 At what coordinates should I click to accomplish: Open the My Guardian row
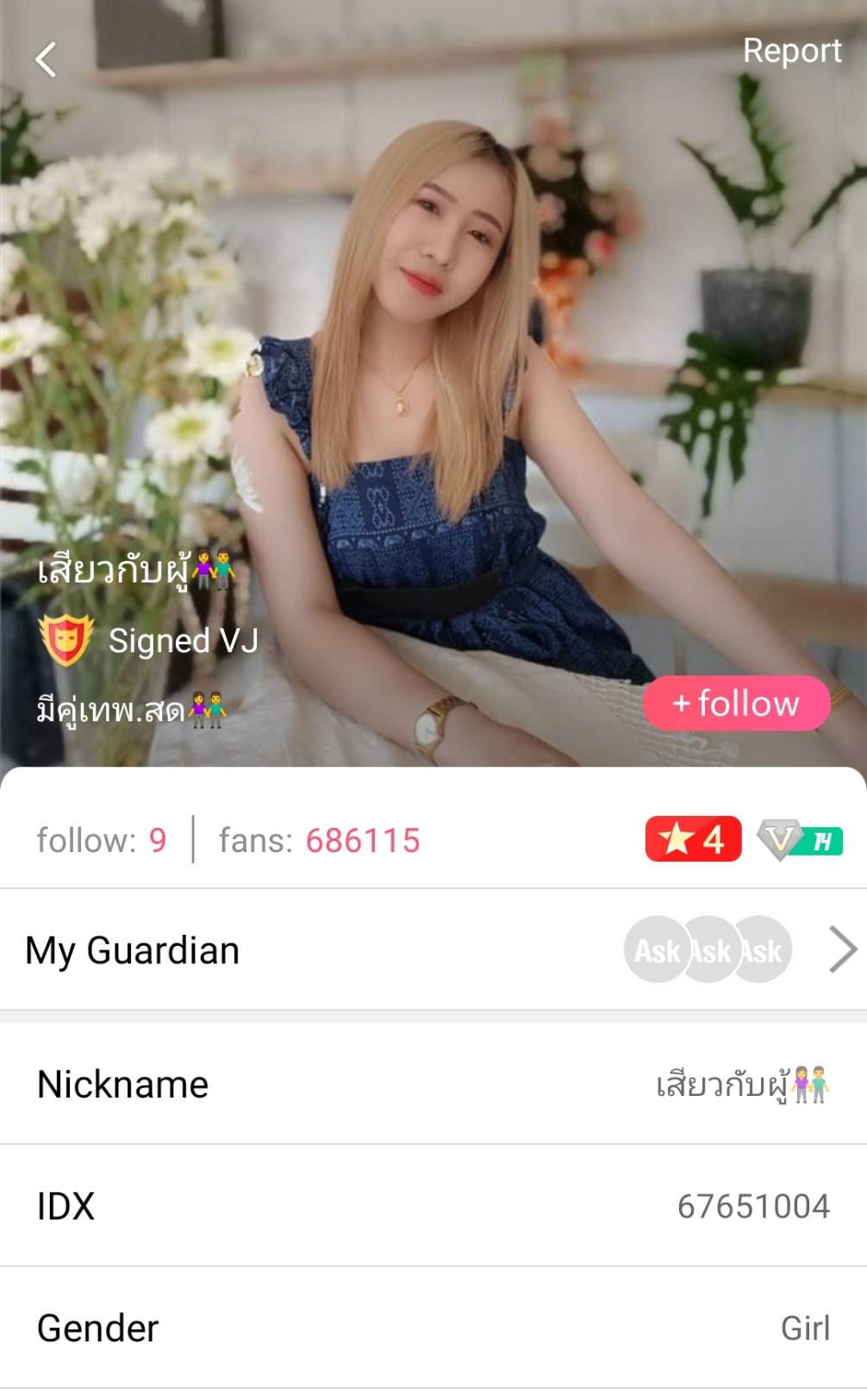[433, 950]
